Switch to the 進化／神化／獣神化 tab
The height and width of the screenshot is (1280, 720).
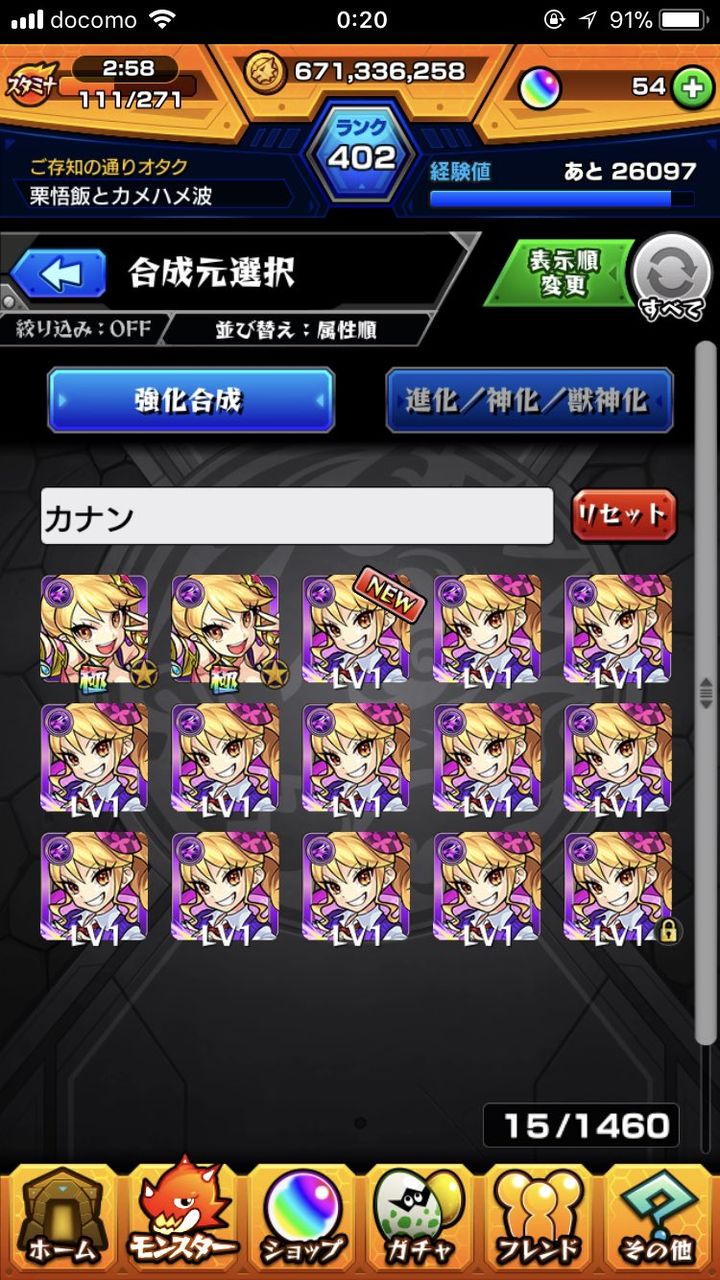pos(530,399)
